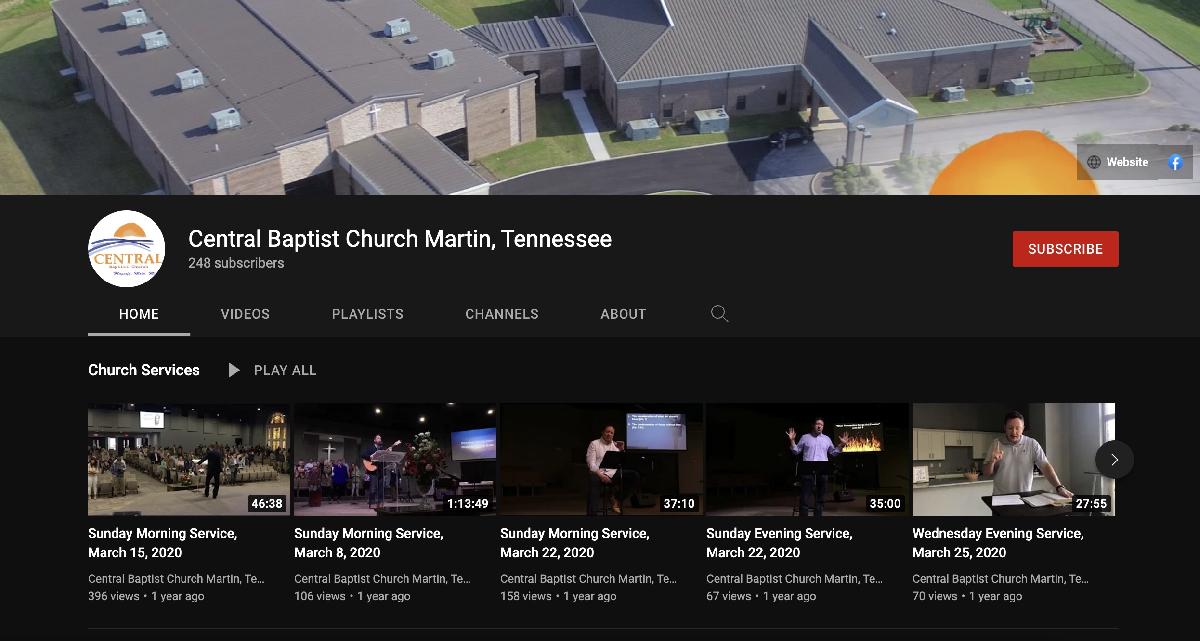
Task: Play Sunday Evening Service, March 22, 2020
Action: pos(807,459)
